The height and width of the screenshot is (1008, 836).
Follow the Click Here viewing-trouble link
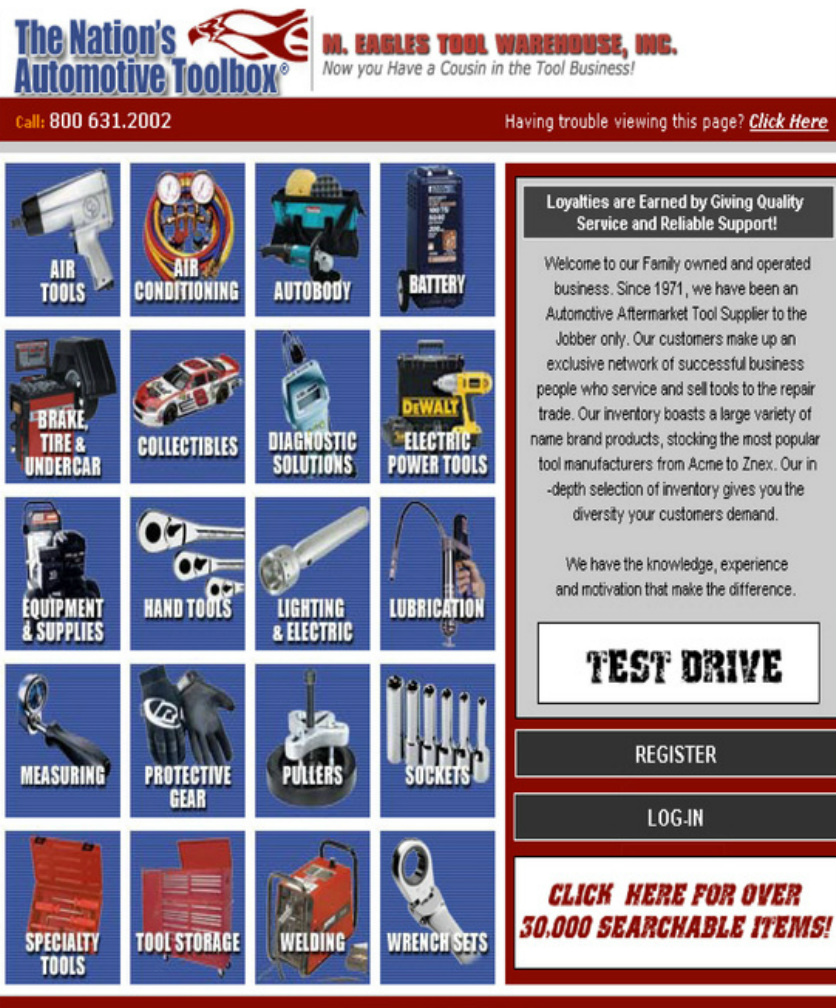point(788,122)
